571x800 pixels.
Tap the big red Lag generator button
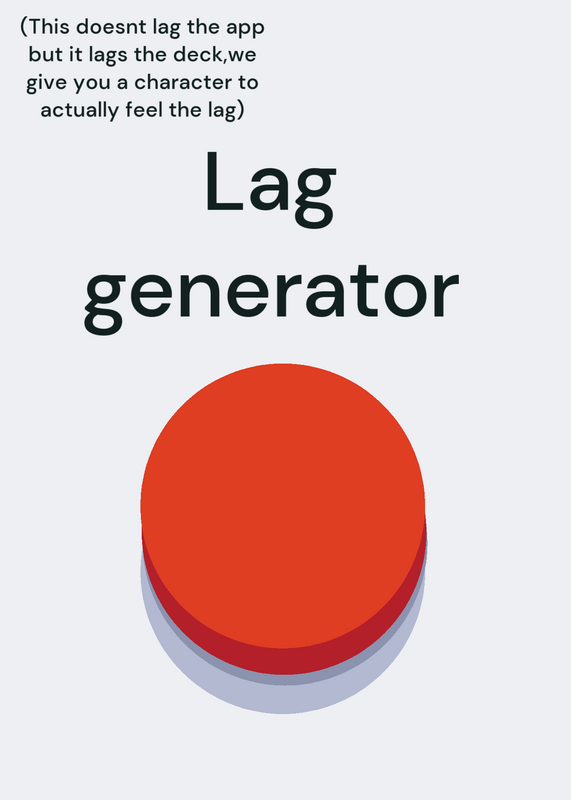click(x=283, y=519)
